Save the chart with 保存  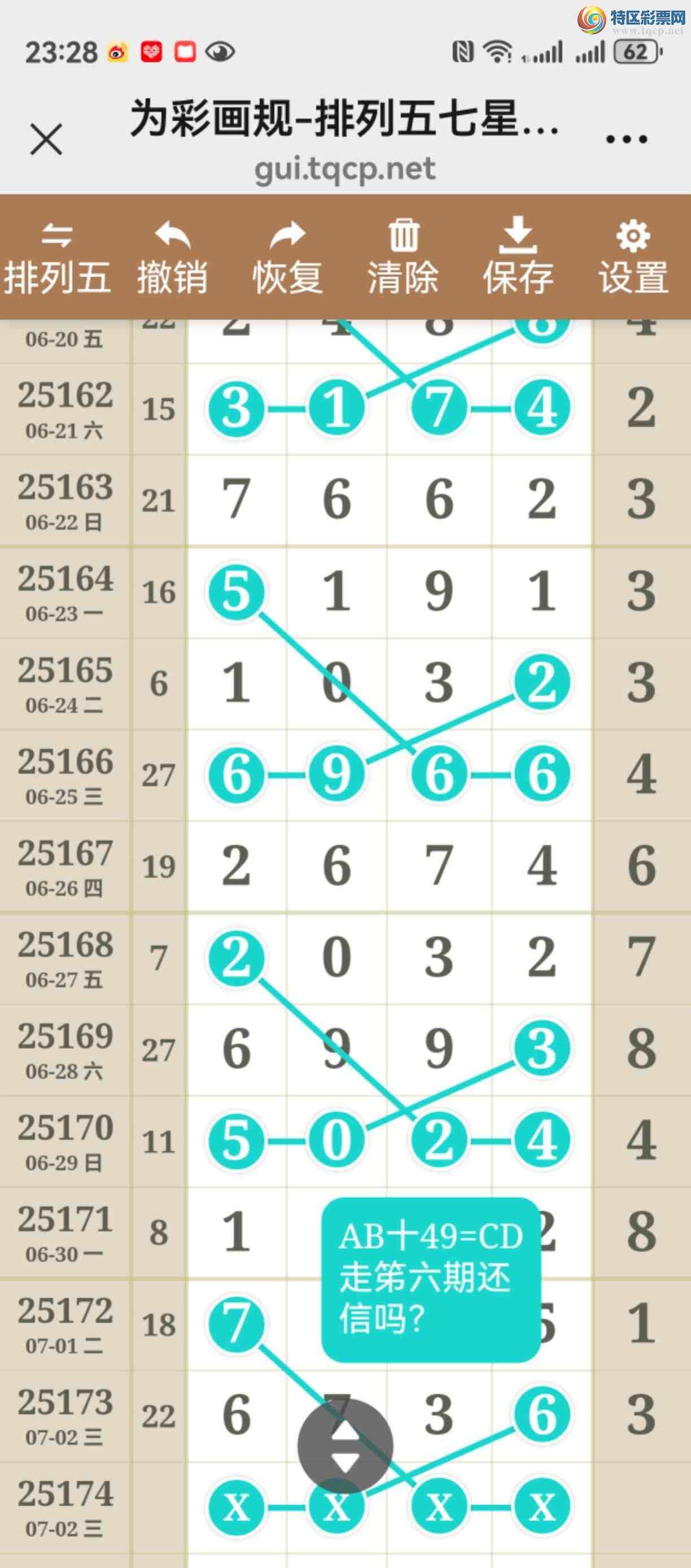[518, 258]
